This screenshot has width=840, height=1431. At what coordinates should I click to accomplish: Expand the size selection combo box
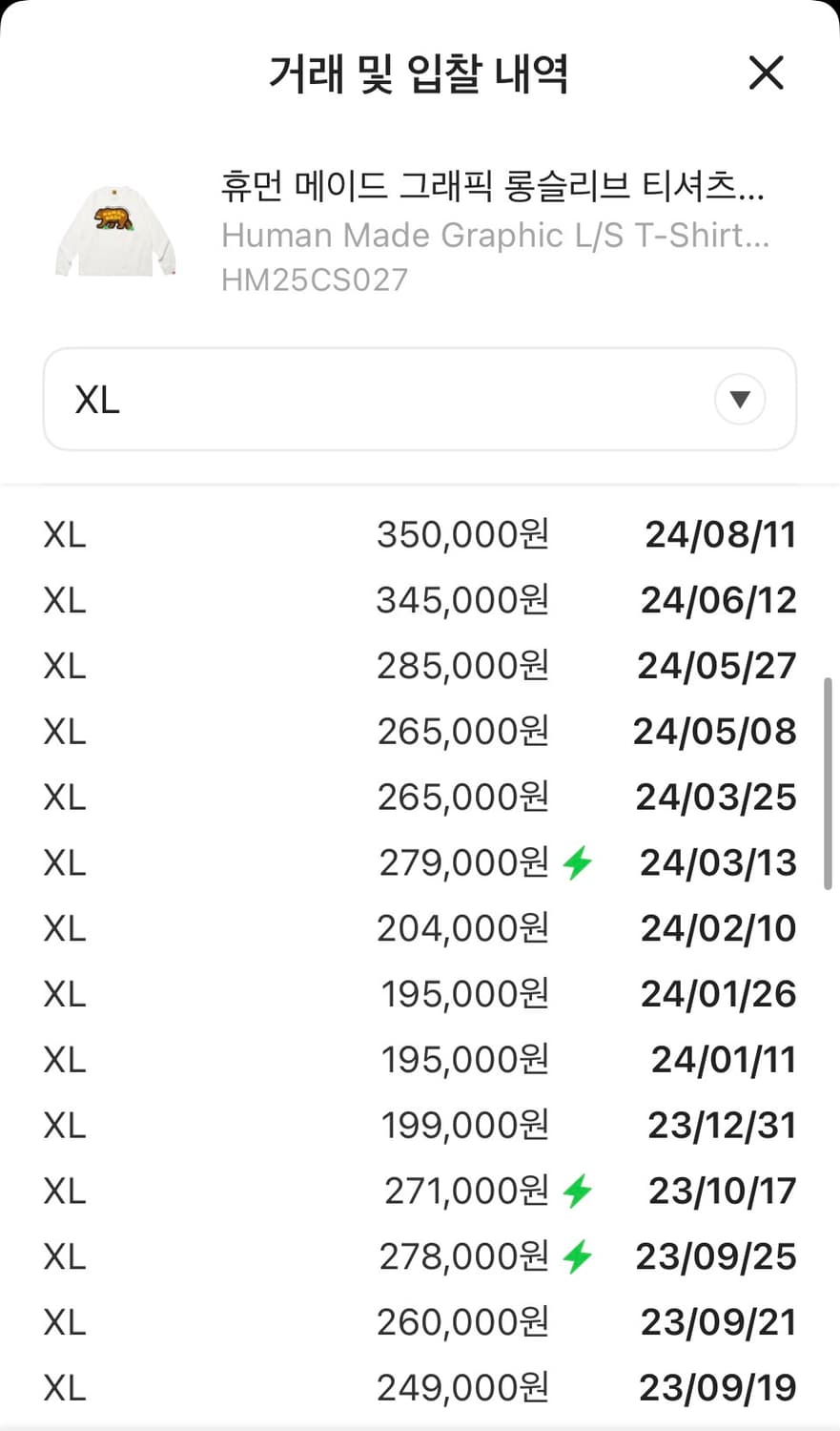tap(420, 400)
